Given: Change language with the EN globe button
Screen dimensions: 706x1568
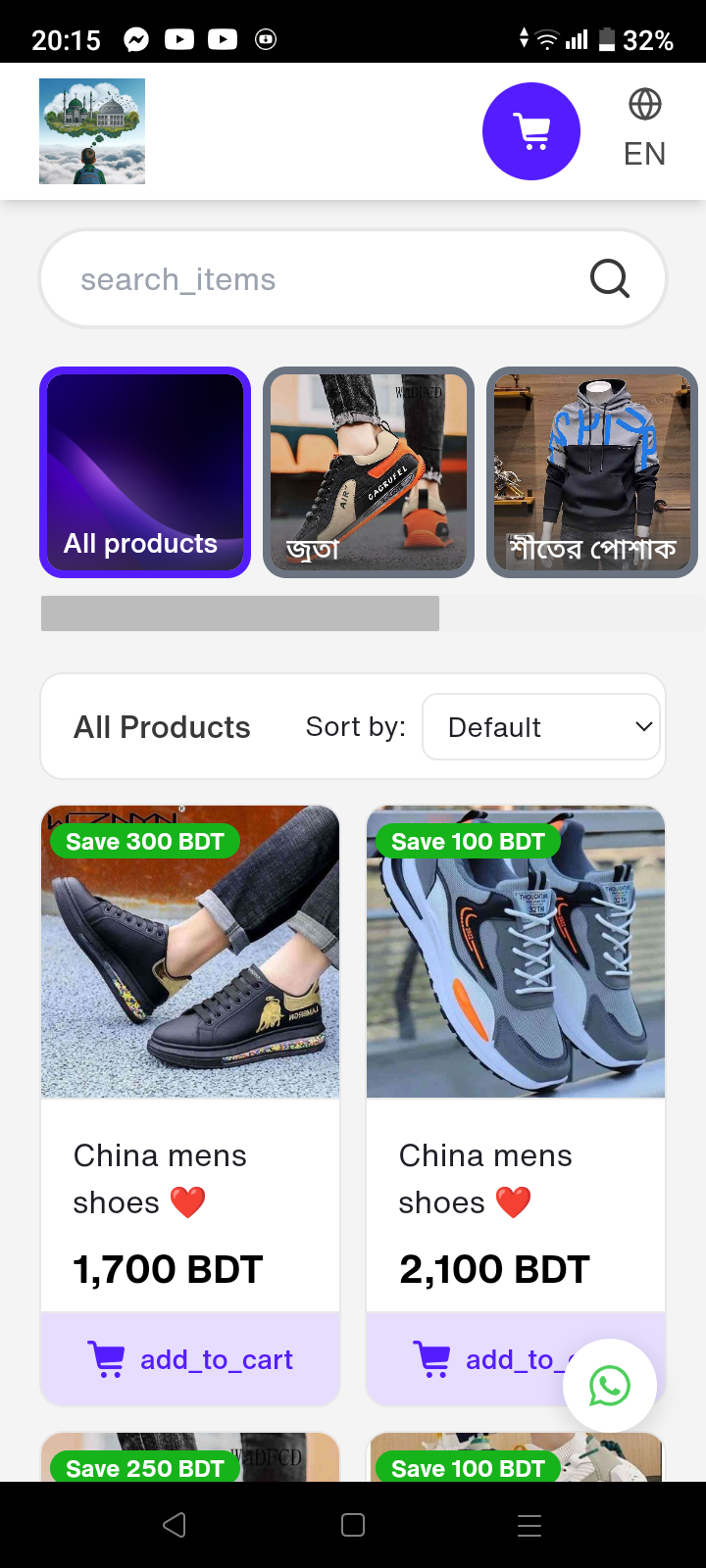Looking at the screenshot, I should [x=644, y=129].
